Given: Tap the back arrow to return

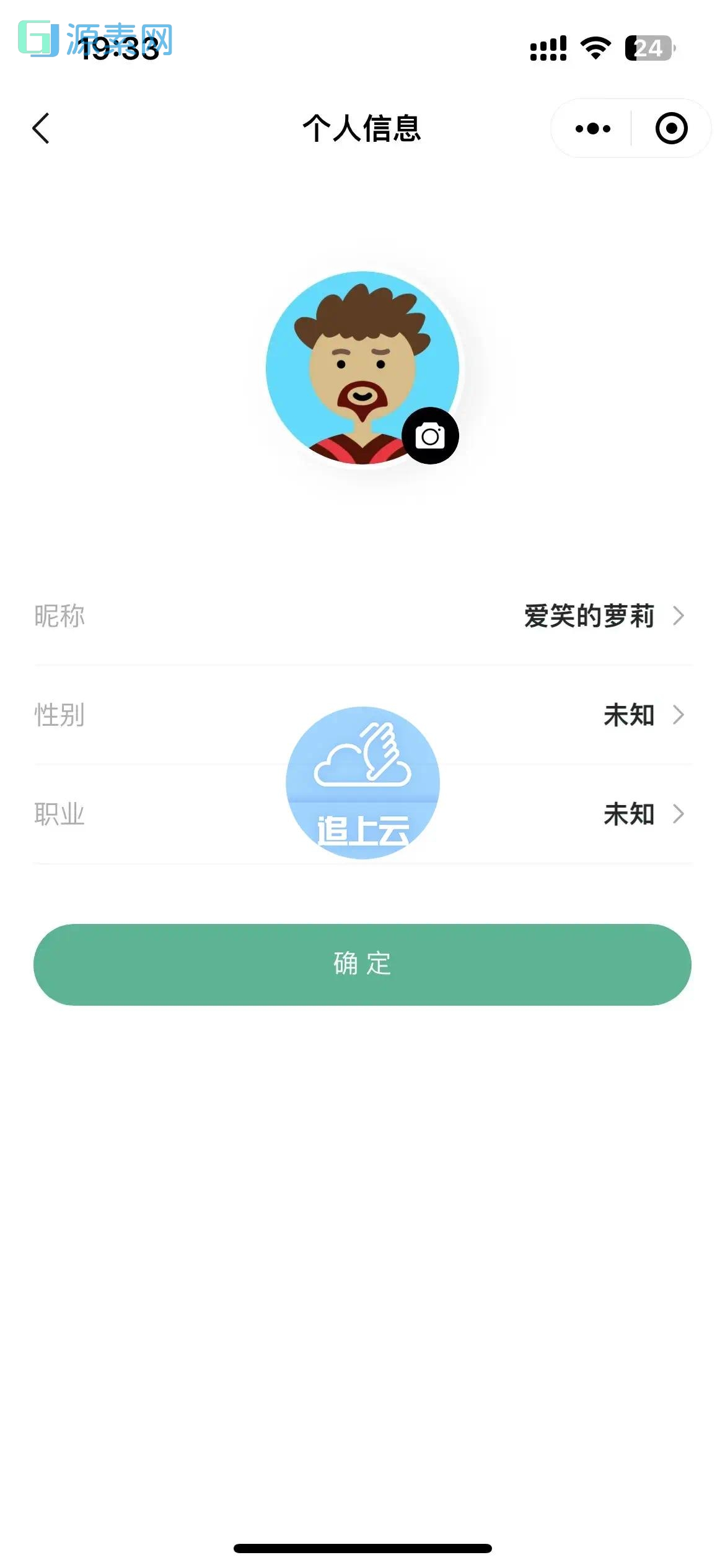Looking at the screenshot, I should 40,128.
